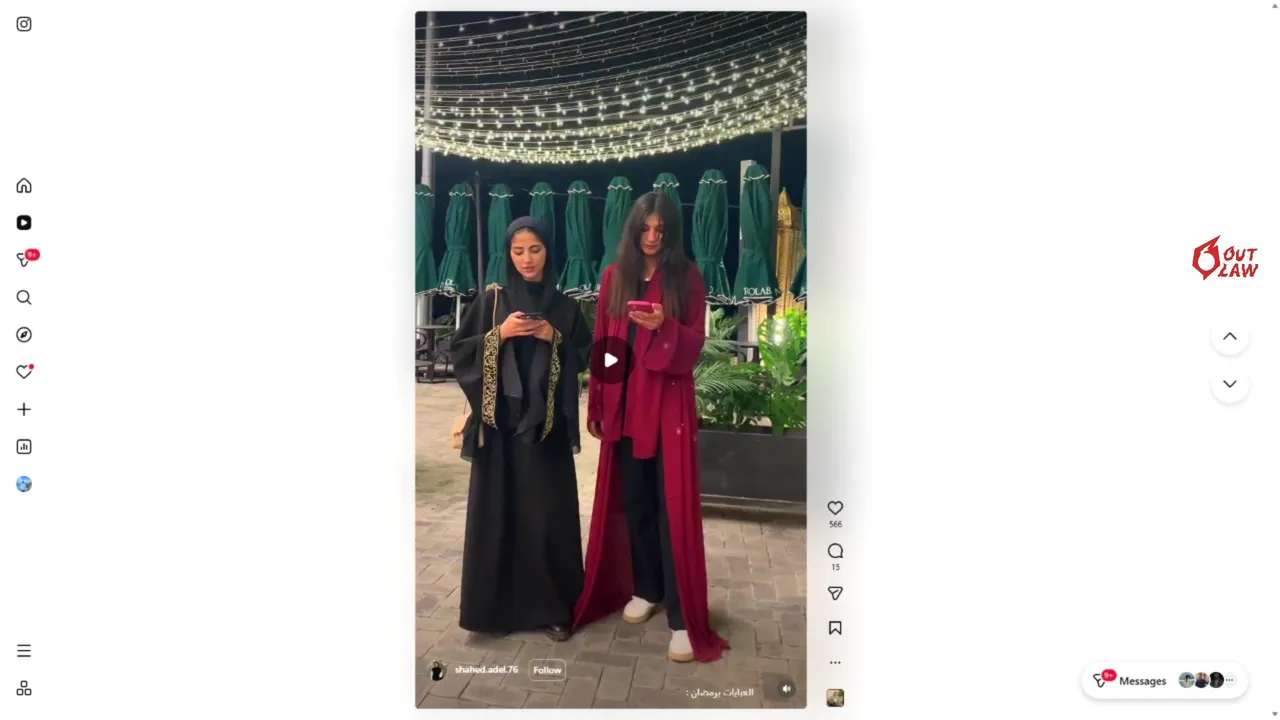Follow shahed.adel.76

click(x=547, y=670)
